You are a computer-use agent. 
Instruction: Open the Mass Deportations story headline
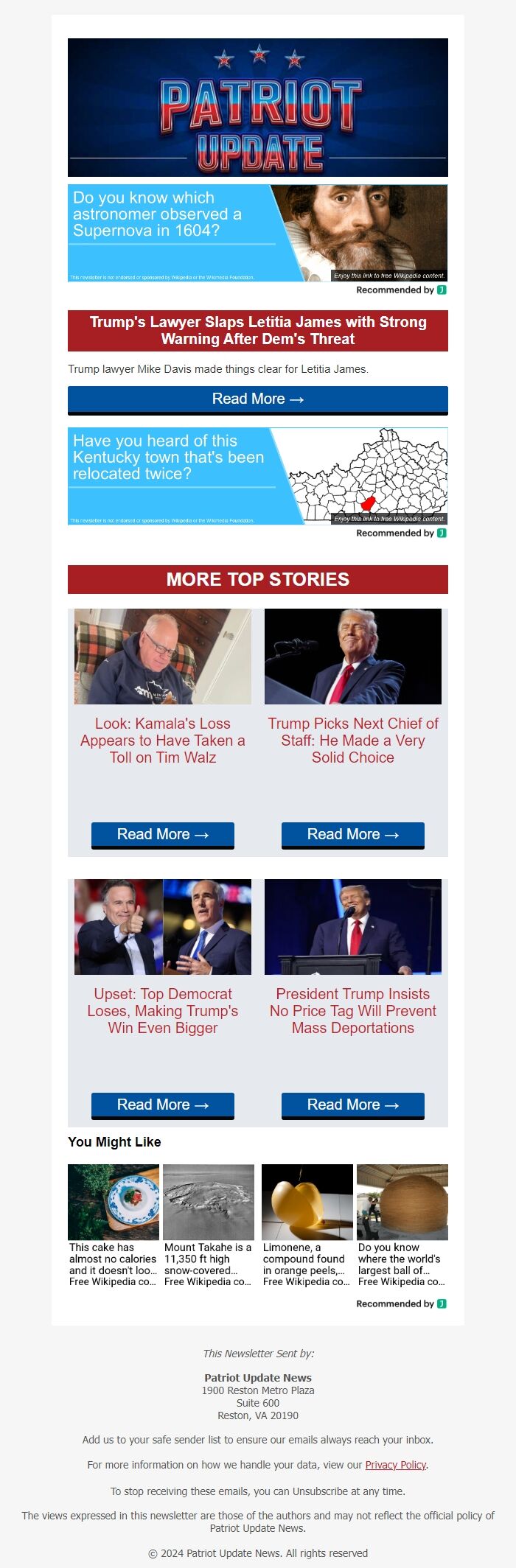tap(353, 1011)
